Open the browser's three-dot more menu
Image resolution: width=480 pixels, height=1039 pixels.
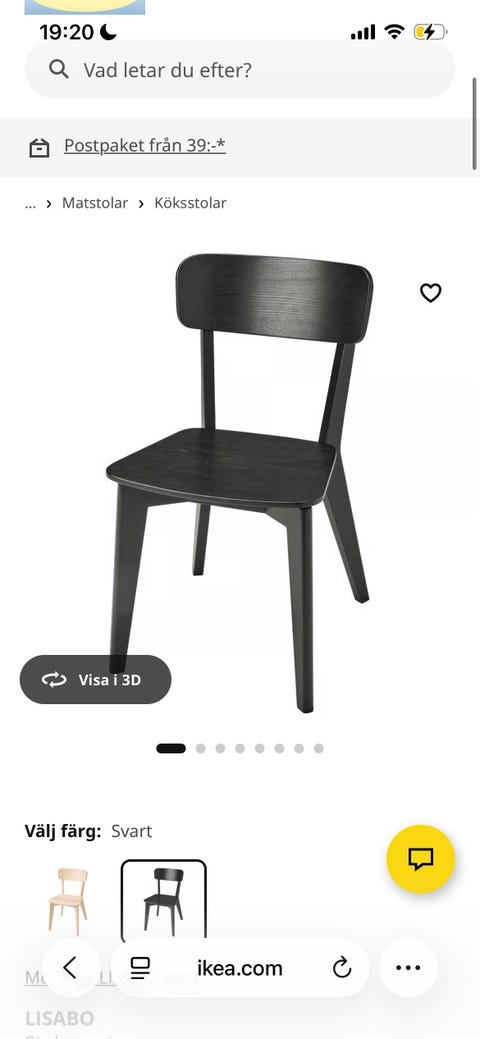(x=408, y=968)
